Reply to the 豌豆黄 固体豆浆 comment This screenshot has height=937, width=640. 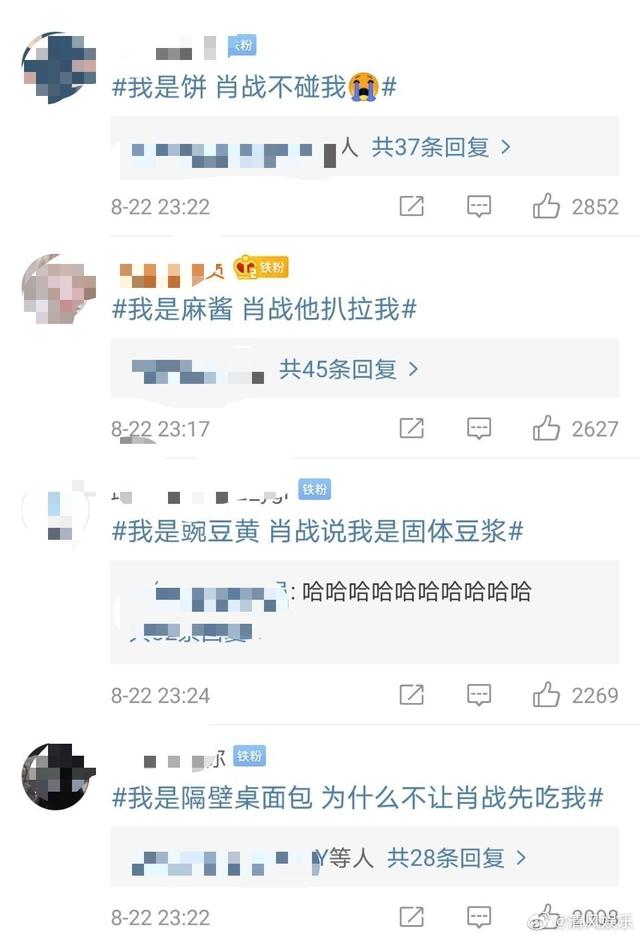click(479, 694)
